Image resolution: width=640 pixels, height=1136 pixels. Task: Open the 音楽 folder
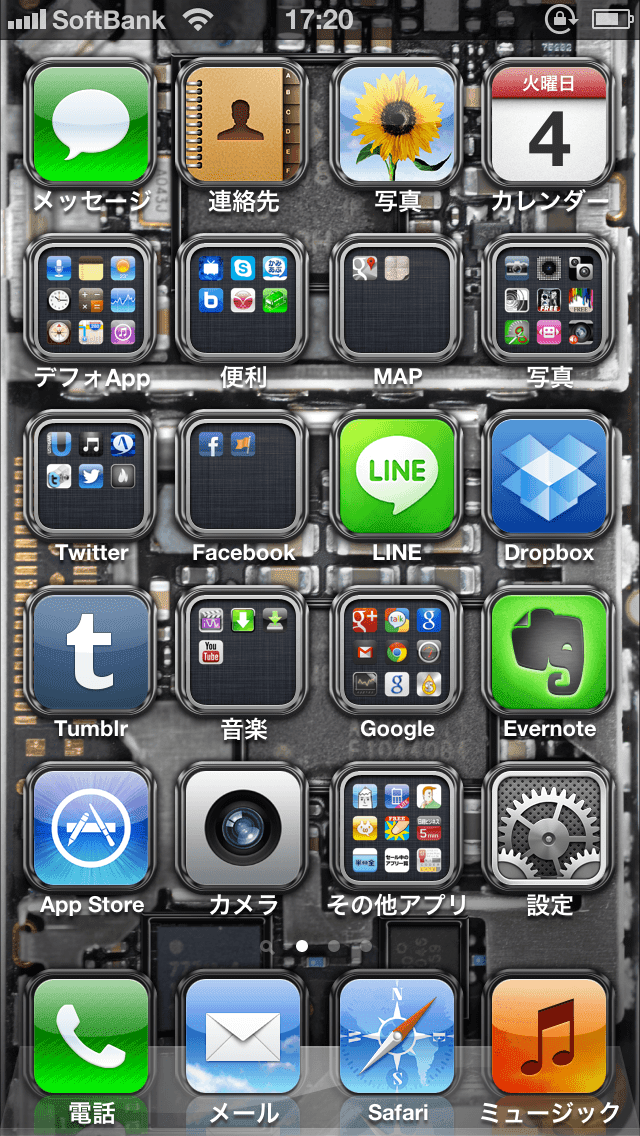[x=244, y=651]
